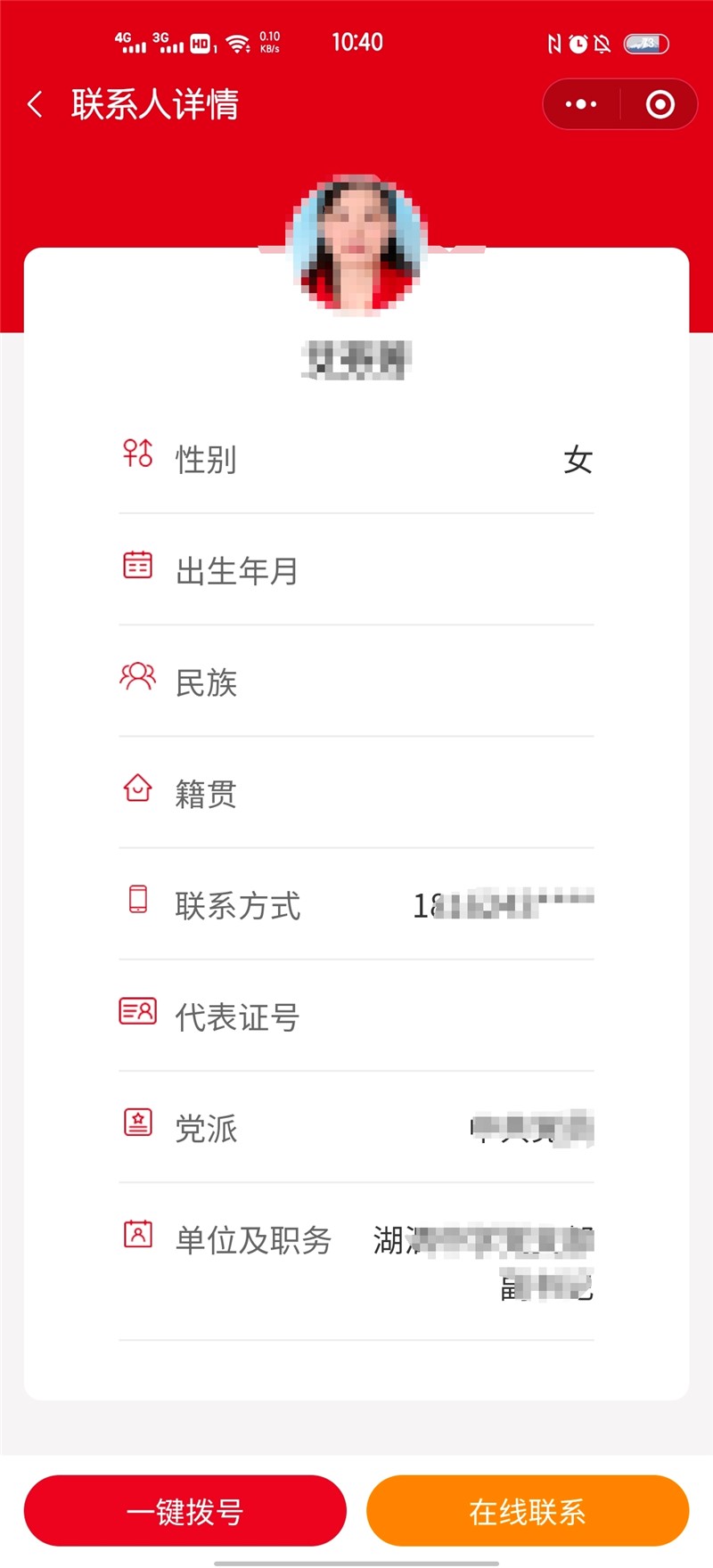The image size is (713, 1568).
Task: Go back from contact details
Action: 36,105
